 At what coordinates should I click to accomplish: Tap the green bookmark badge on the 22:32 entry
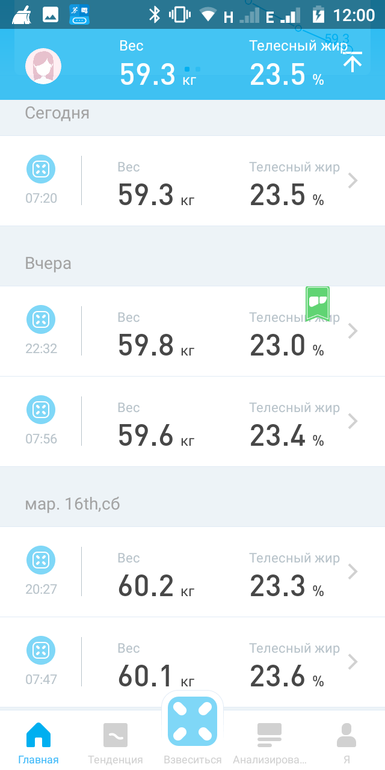tap(317, 303)
